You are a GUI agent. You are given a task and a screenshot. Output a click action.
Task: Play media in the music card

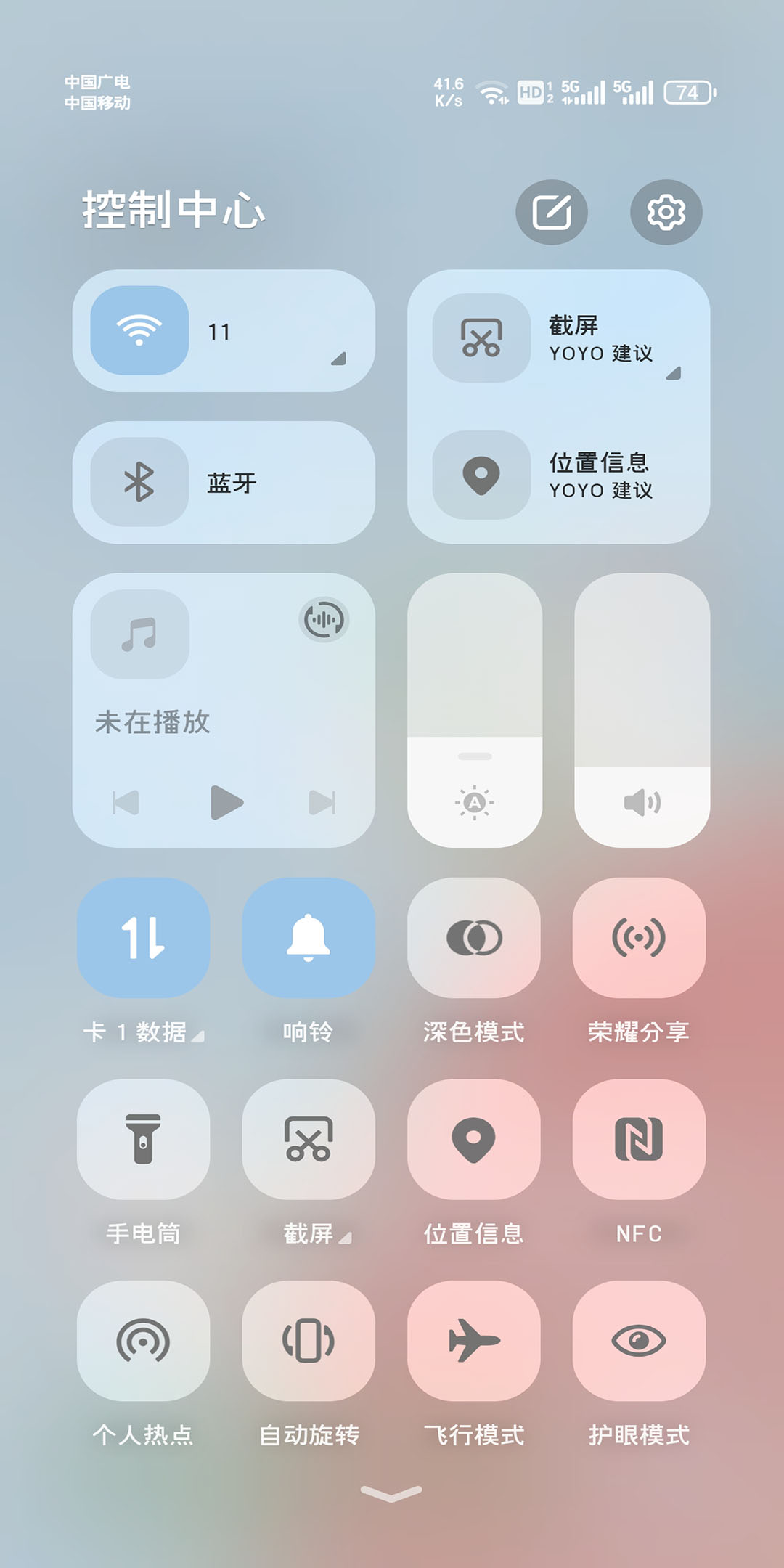(226, 802)
